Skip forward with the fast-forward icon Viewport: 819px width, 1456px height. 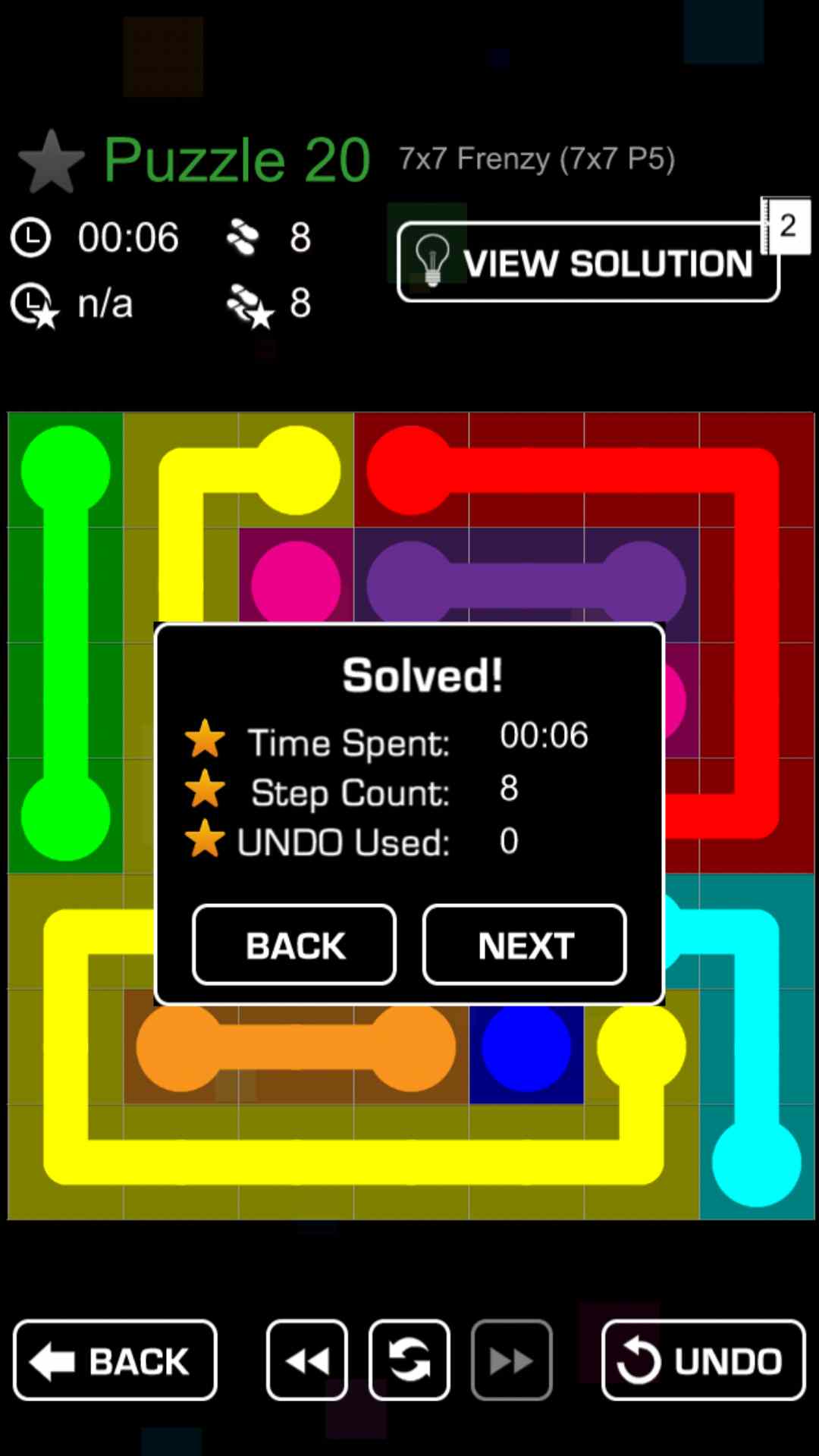512,1360
